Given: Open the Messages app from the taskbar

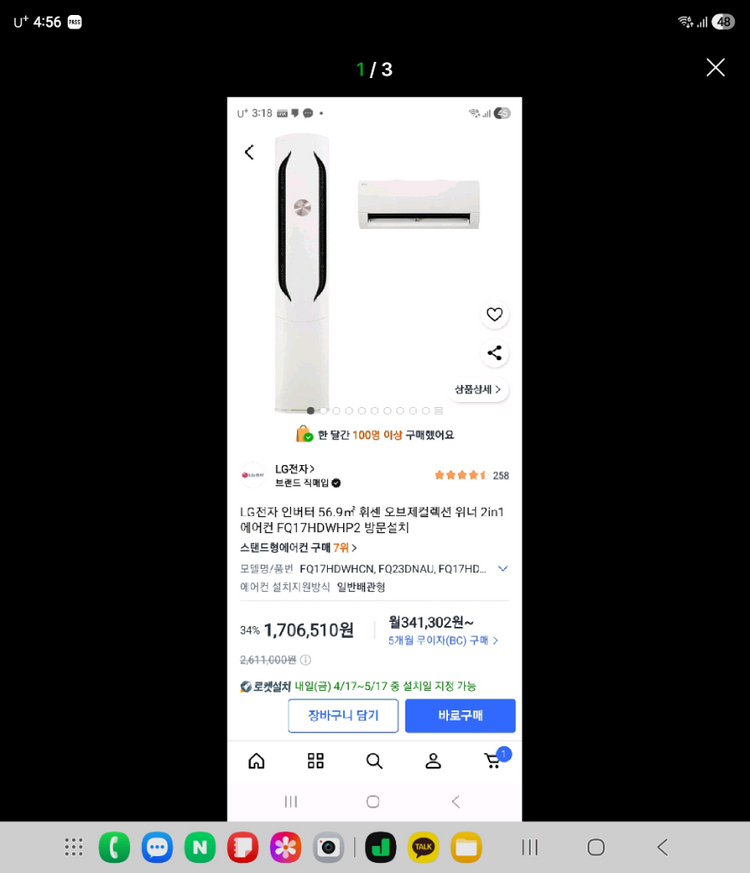Looking at the screenshot, I should pos(157,847).
